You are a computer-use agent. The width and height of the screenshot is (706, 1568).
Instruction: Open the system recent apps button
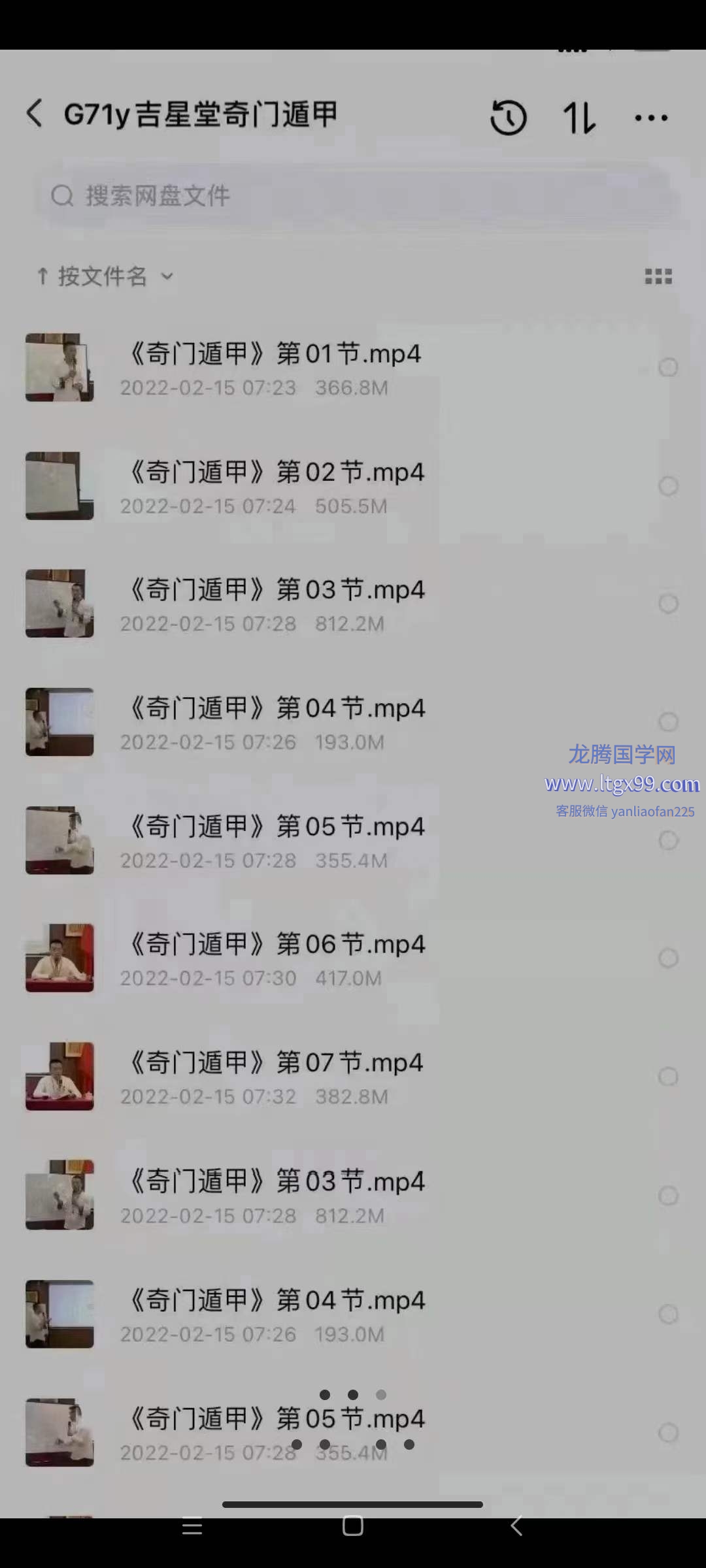tap(192, 1527)
